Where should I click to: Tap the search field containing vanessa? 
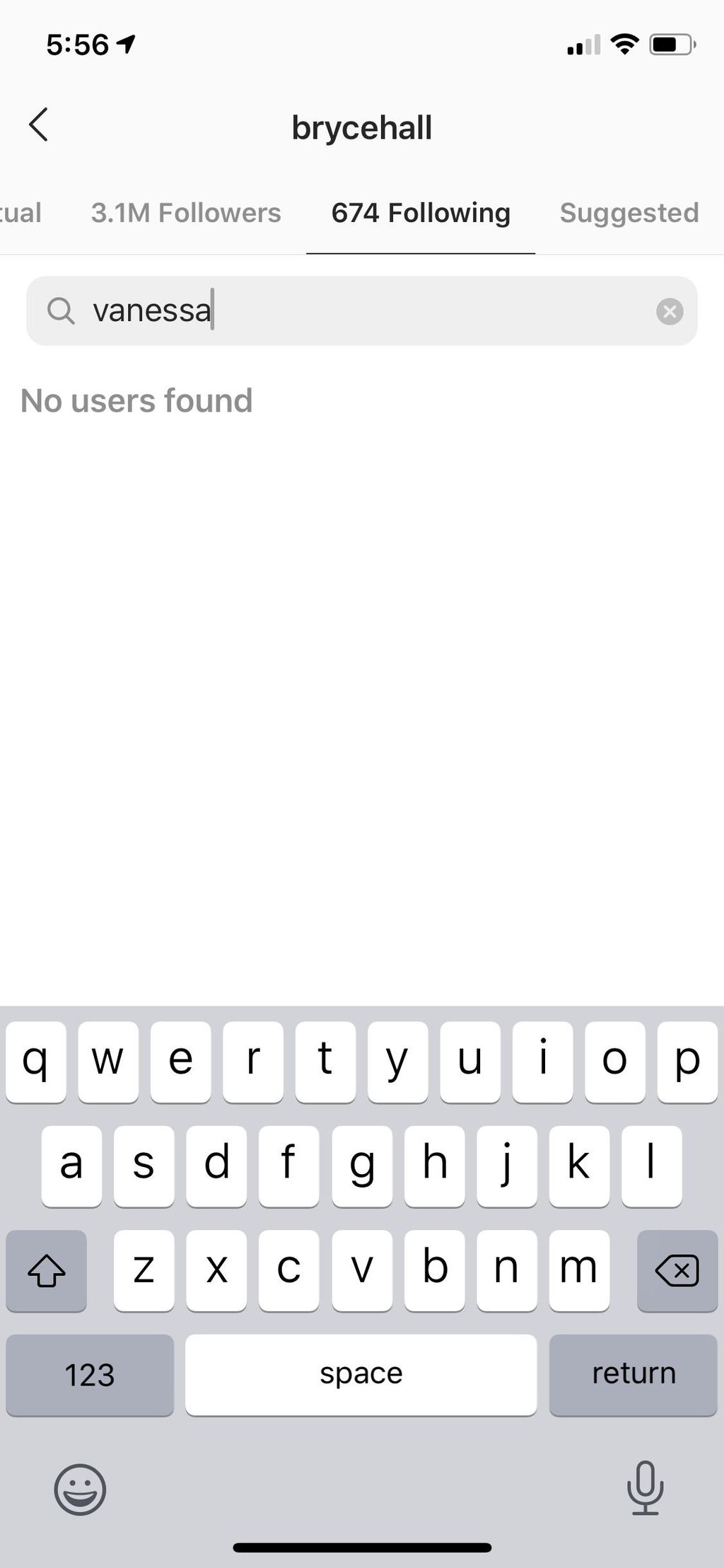(x=362, y=311)
